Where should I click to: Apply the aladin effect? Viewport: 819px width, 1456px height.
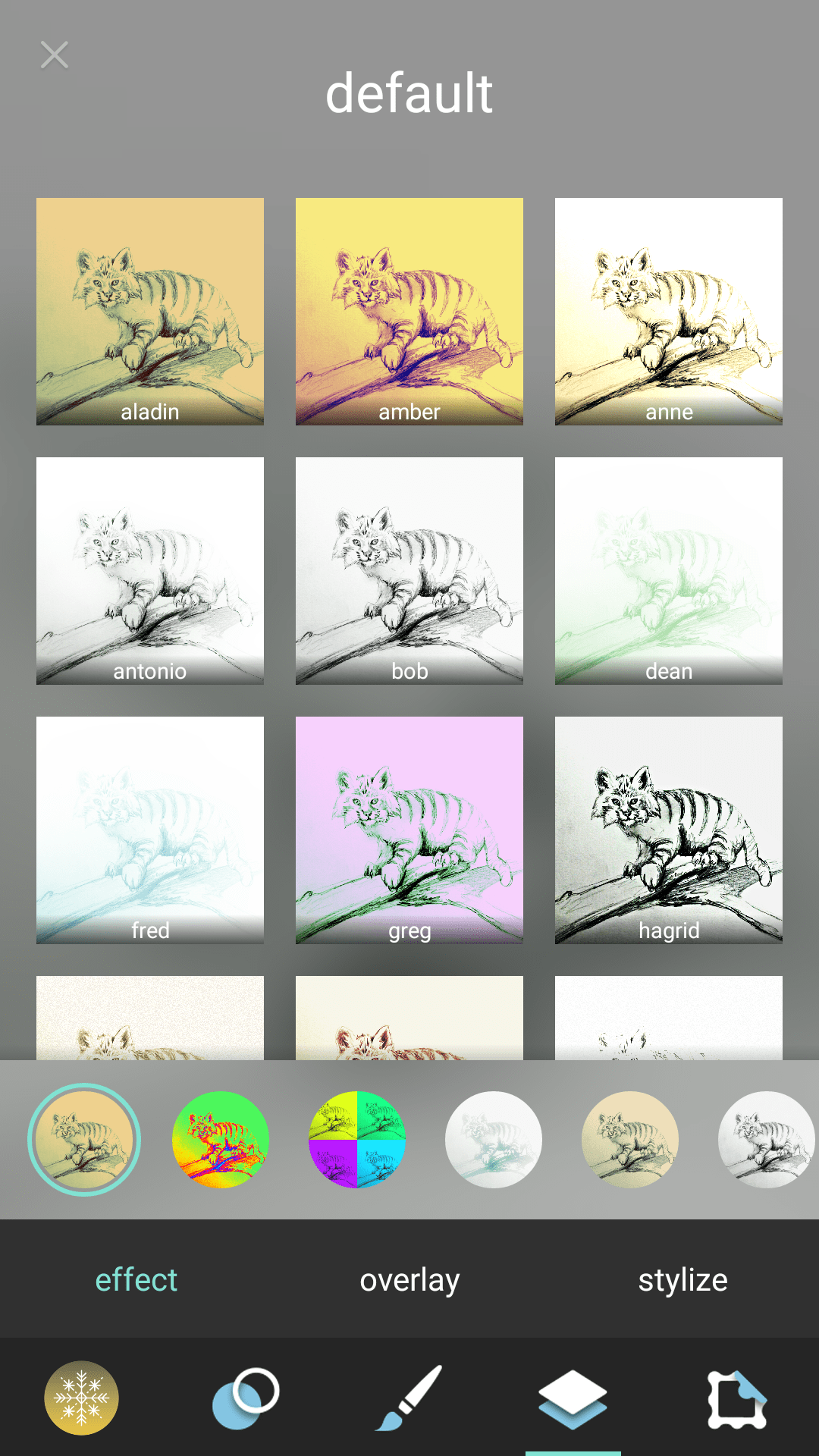click(150, 311)
